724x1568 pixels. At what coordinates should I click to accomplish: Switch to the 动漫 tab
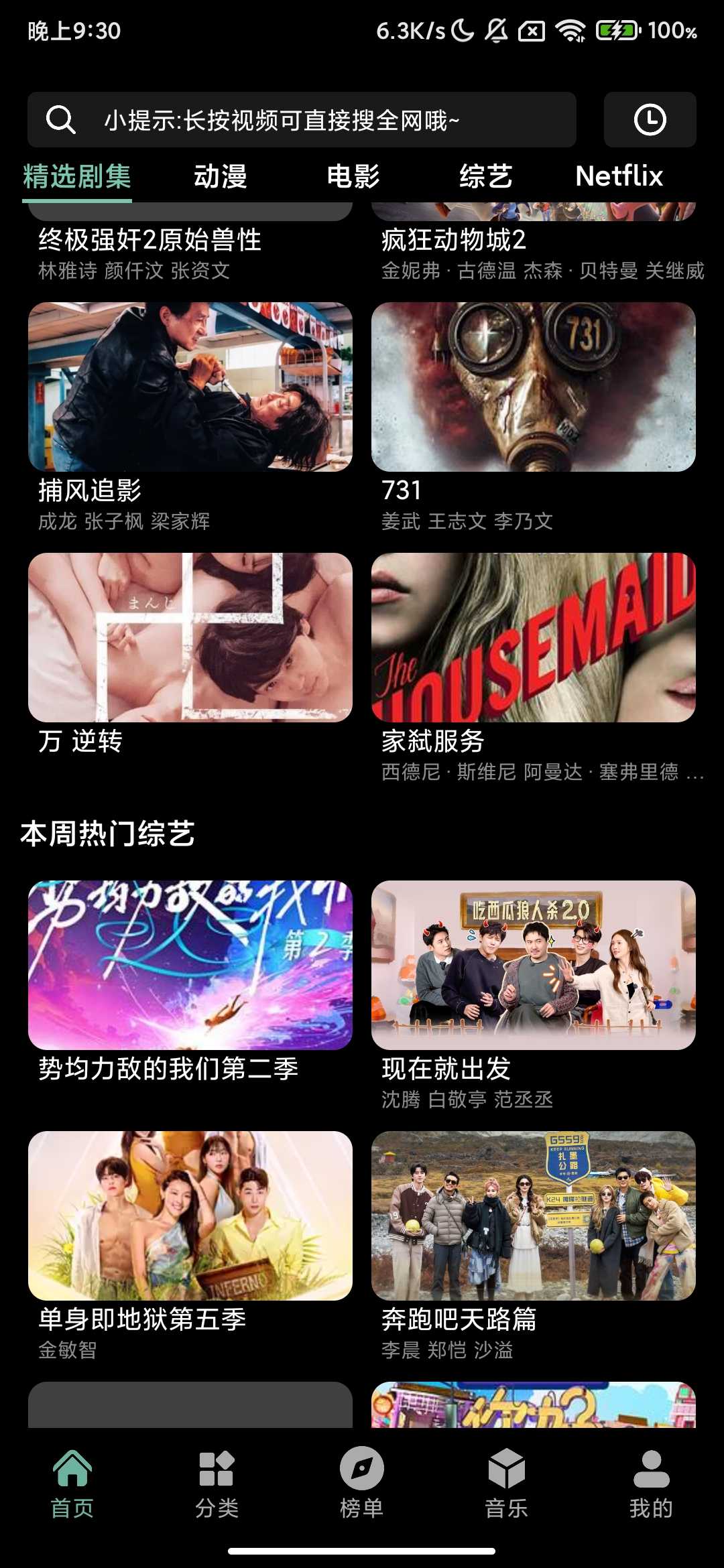(x=219, y=176)
